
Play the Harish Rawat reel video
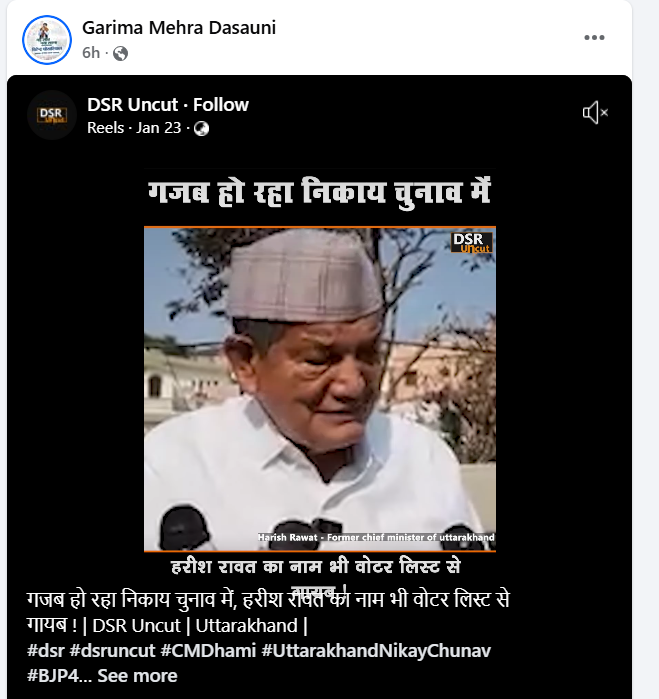point(320,388)
